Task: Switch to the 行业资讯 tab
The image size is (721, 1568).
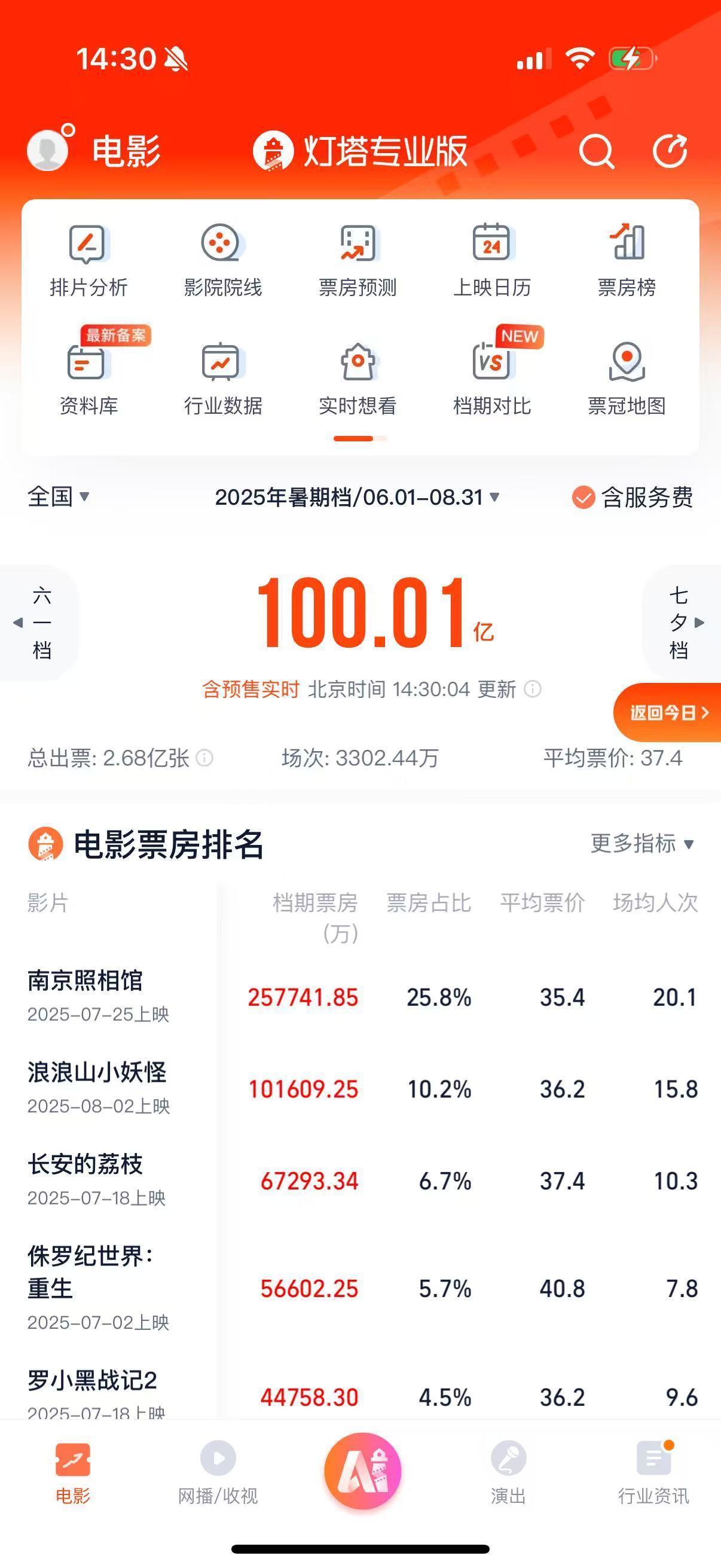Action: 653,1471
